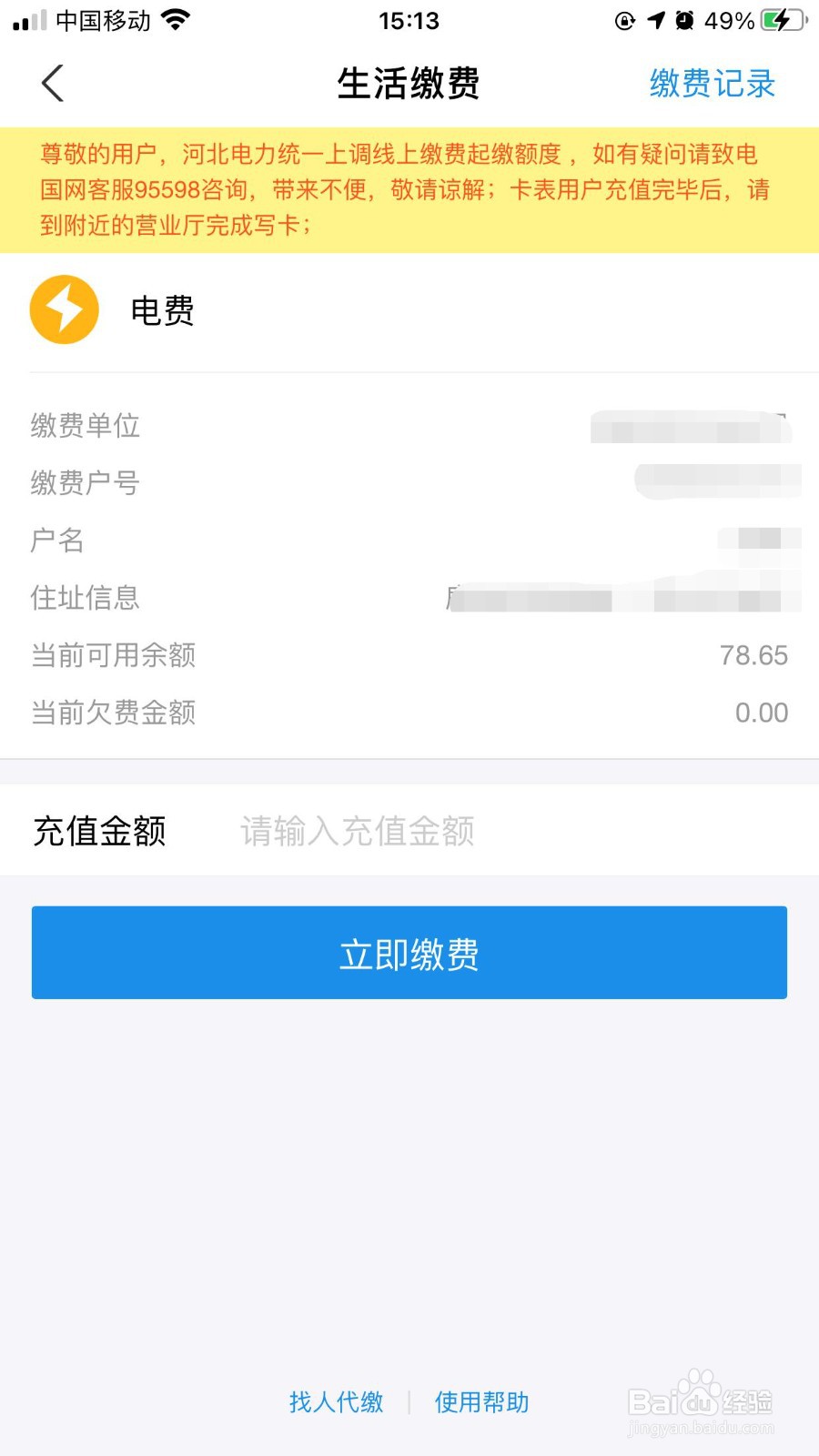
Task: Tap the alarm clock status icon
Action: pyautogui.click(x=685, y=19)
